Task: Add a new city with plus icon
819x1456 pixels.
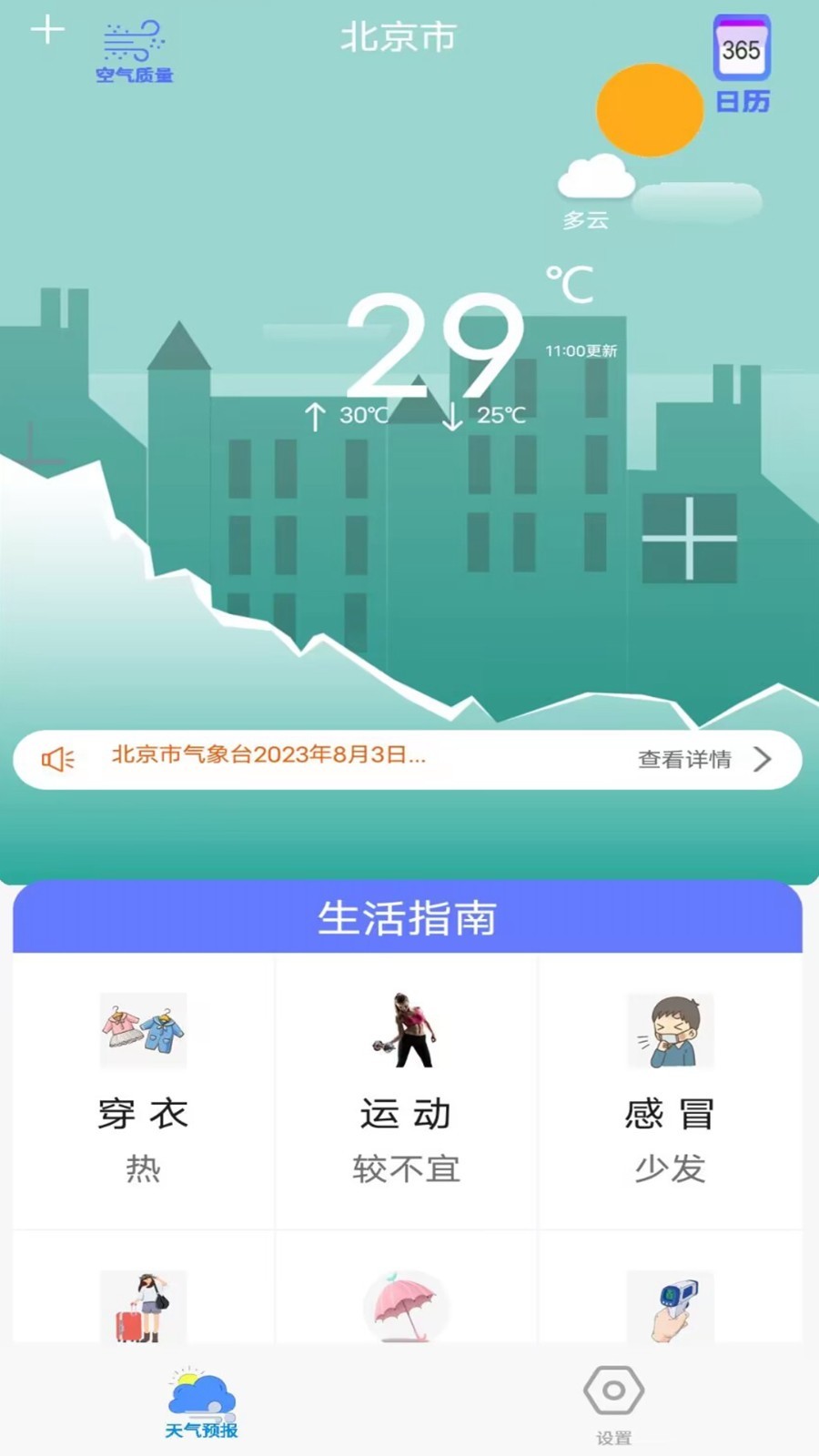Action: (x=47, y=31)
